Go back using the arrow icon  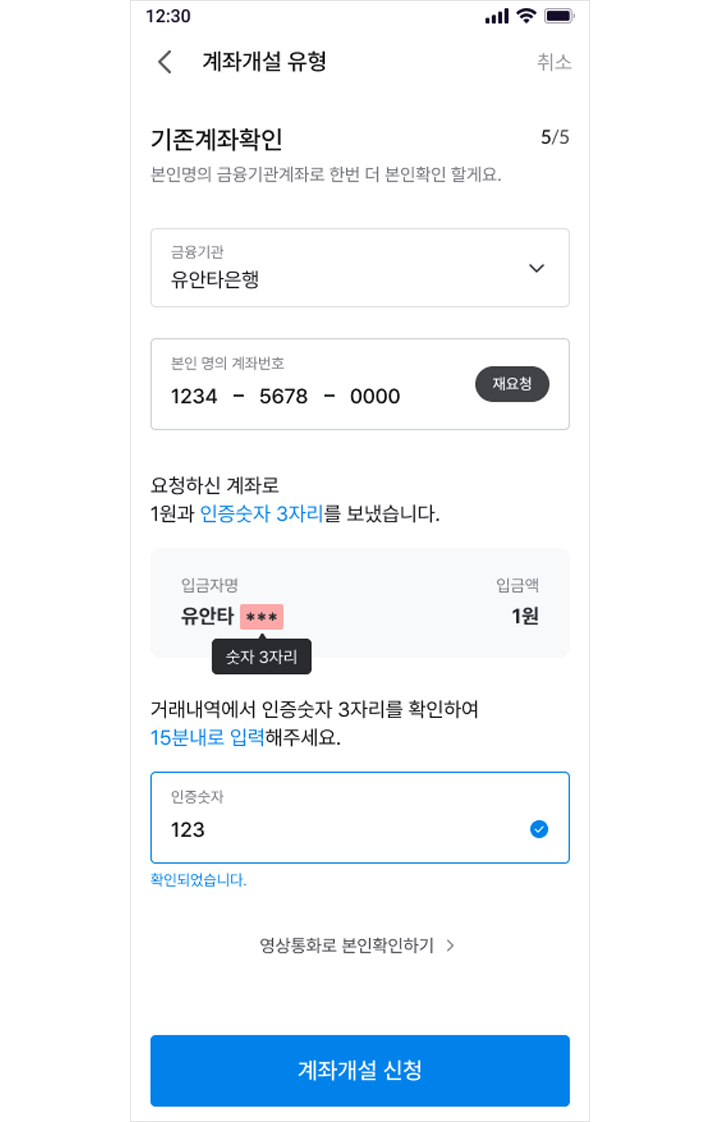(x=165, y=62)
